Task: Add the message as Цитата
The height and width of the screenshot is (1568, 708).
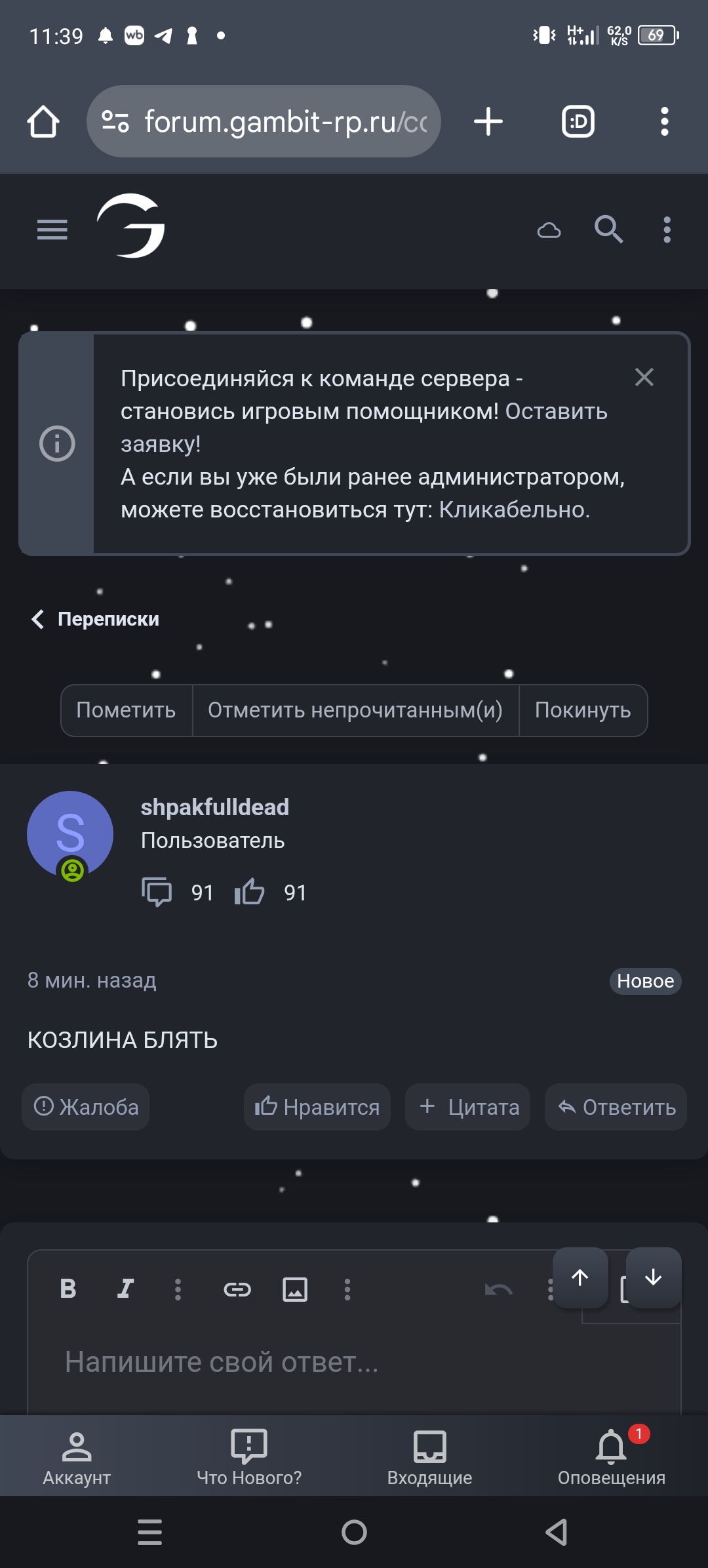Action: click(468, 1107)
